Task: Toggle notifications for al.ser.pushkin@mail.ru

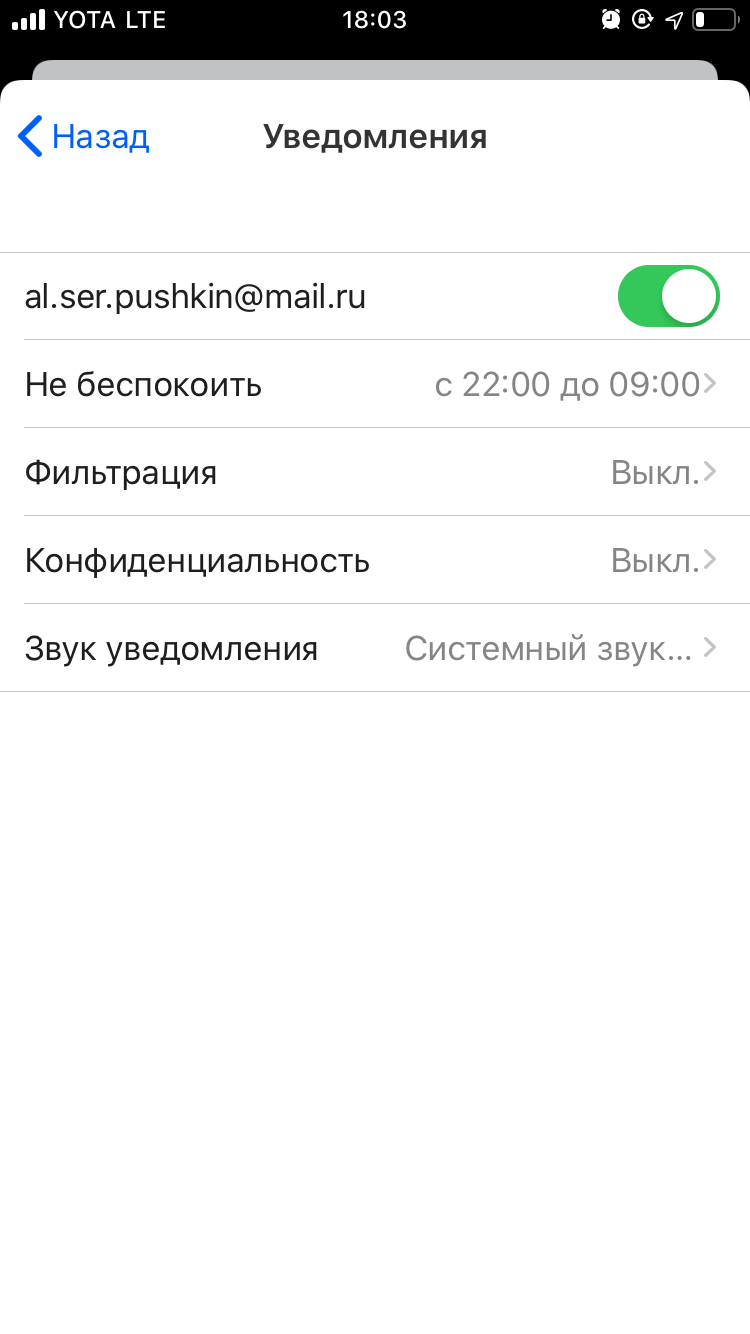Action: point(668,296)
